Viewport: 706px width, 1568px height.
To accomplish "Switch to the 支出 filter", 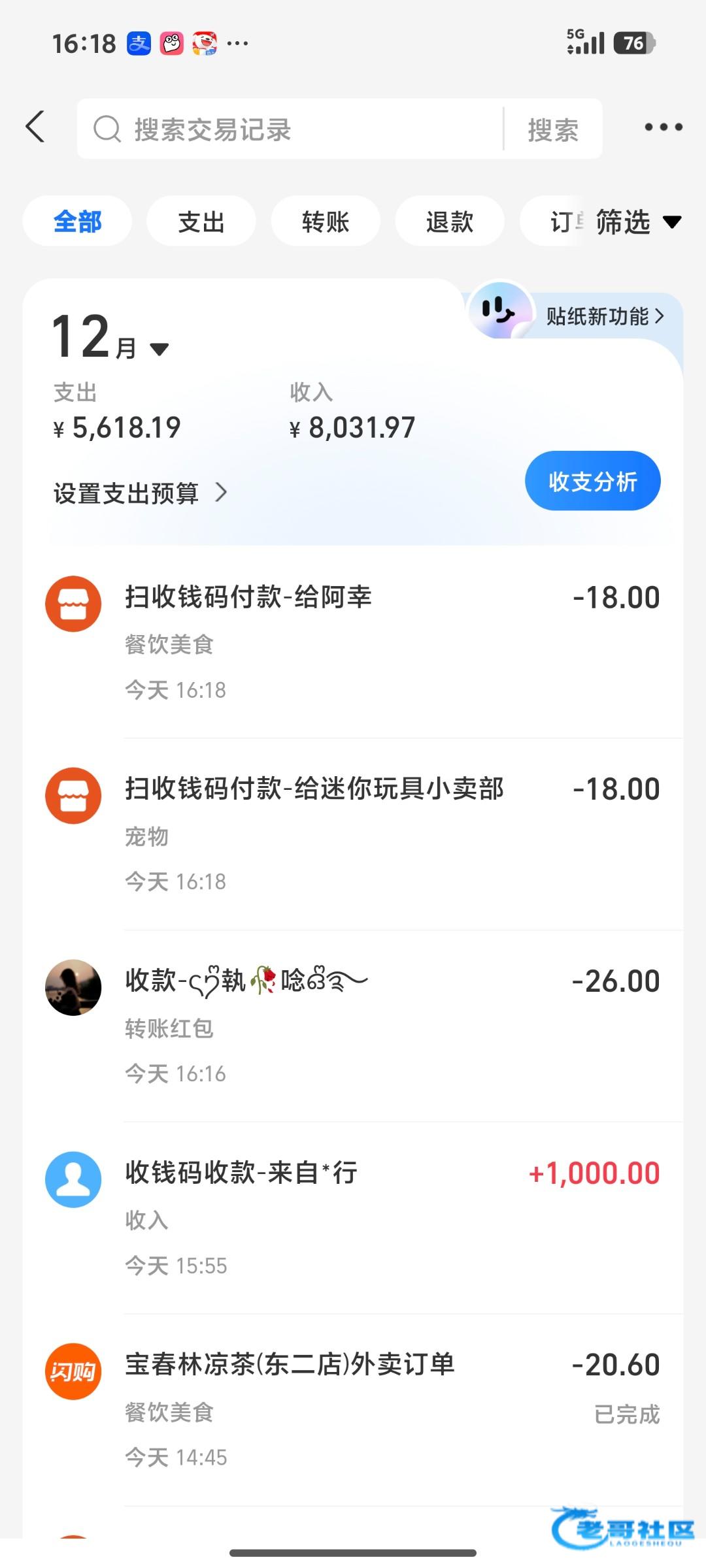I will pyautogui.click(x=201, y=222).
